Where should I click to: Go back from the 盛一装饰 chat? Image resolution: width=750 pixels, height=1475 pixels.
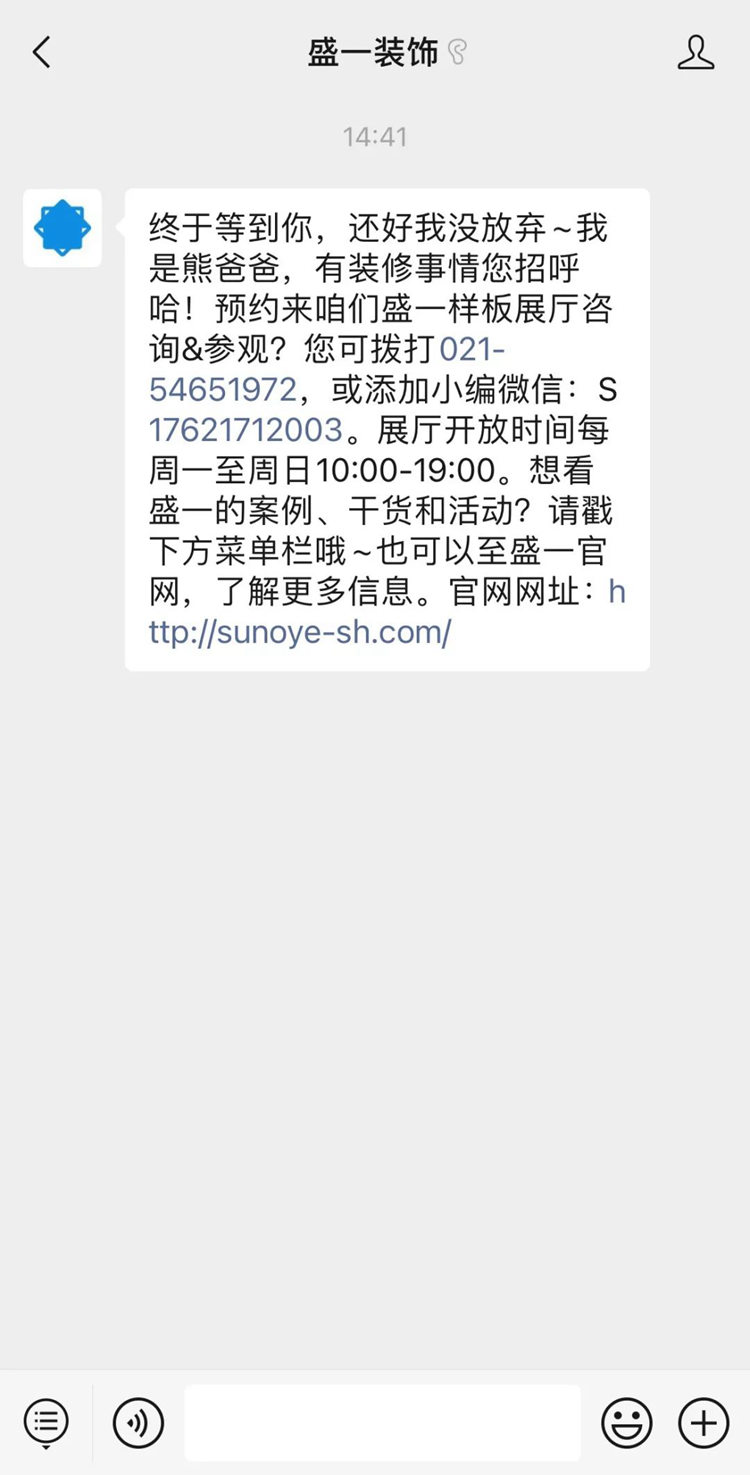coord(41,53)
